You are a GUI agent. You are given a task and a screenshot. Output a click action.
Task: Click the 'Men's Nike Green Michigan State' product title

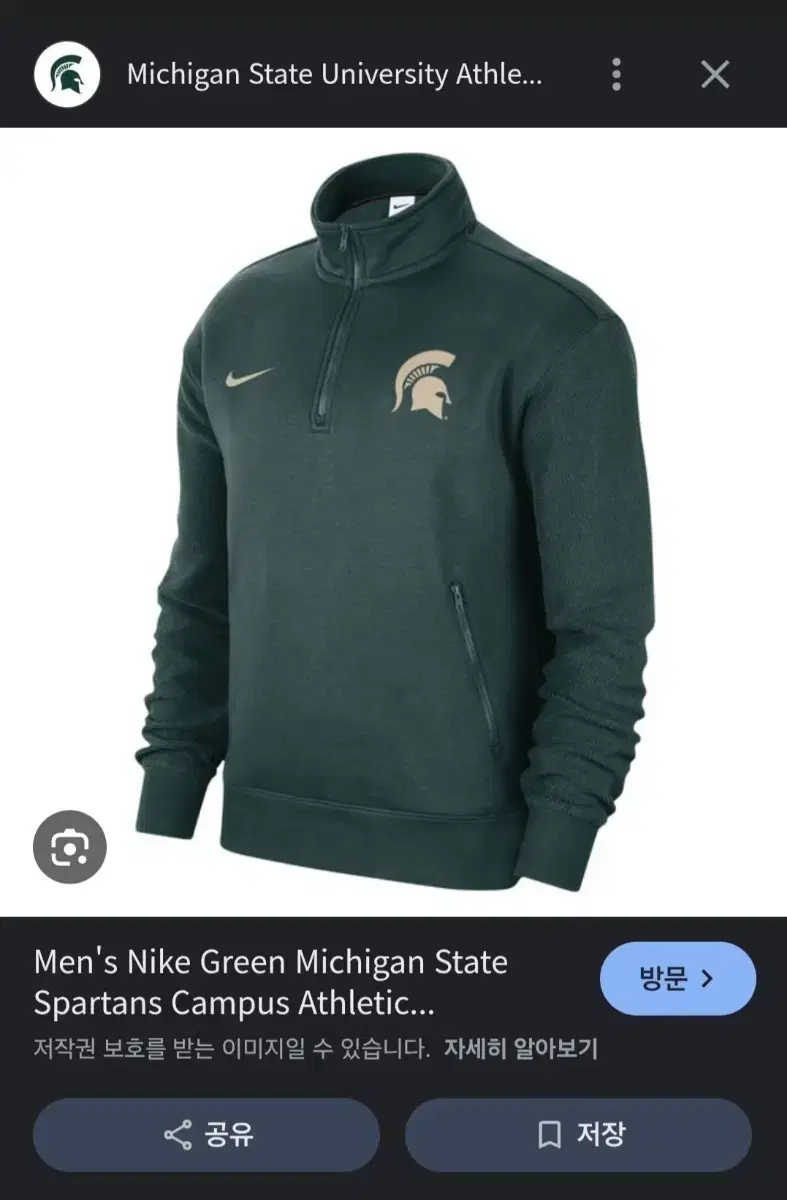[270, 963]
